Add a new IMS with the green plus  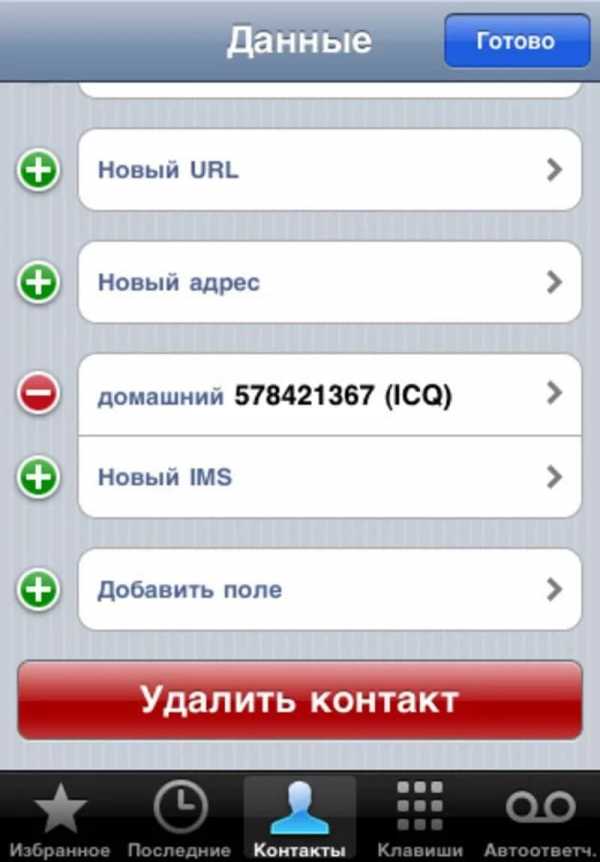(38, 478)
